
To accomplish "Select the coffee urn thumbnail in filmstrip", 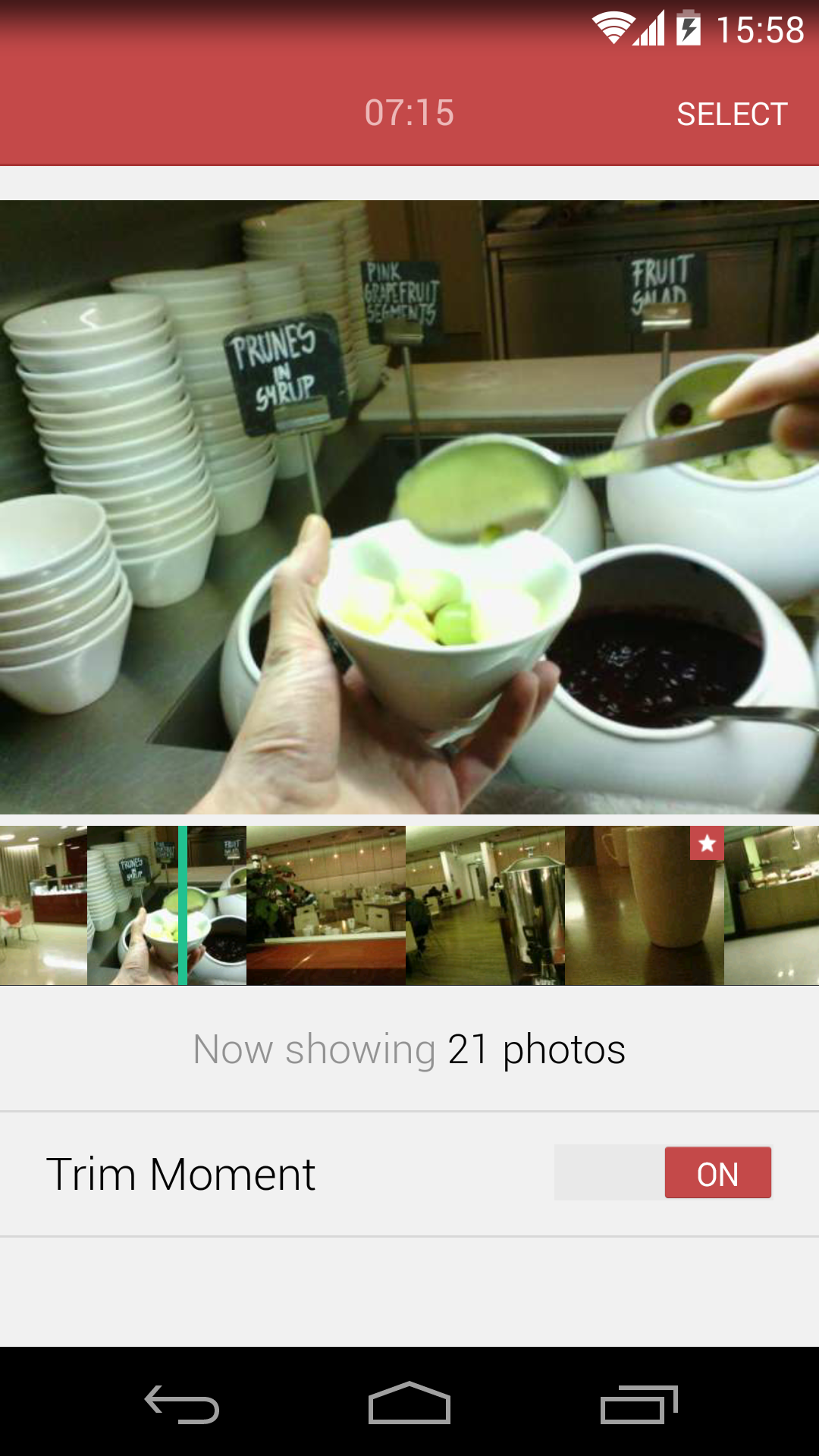I will click(x=485, y=905).
